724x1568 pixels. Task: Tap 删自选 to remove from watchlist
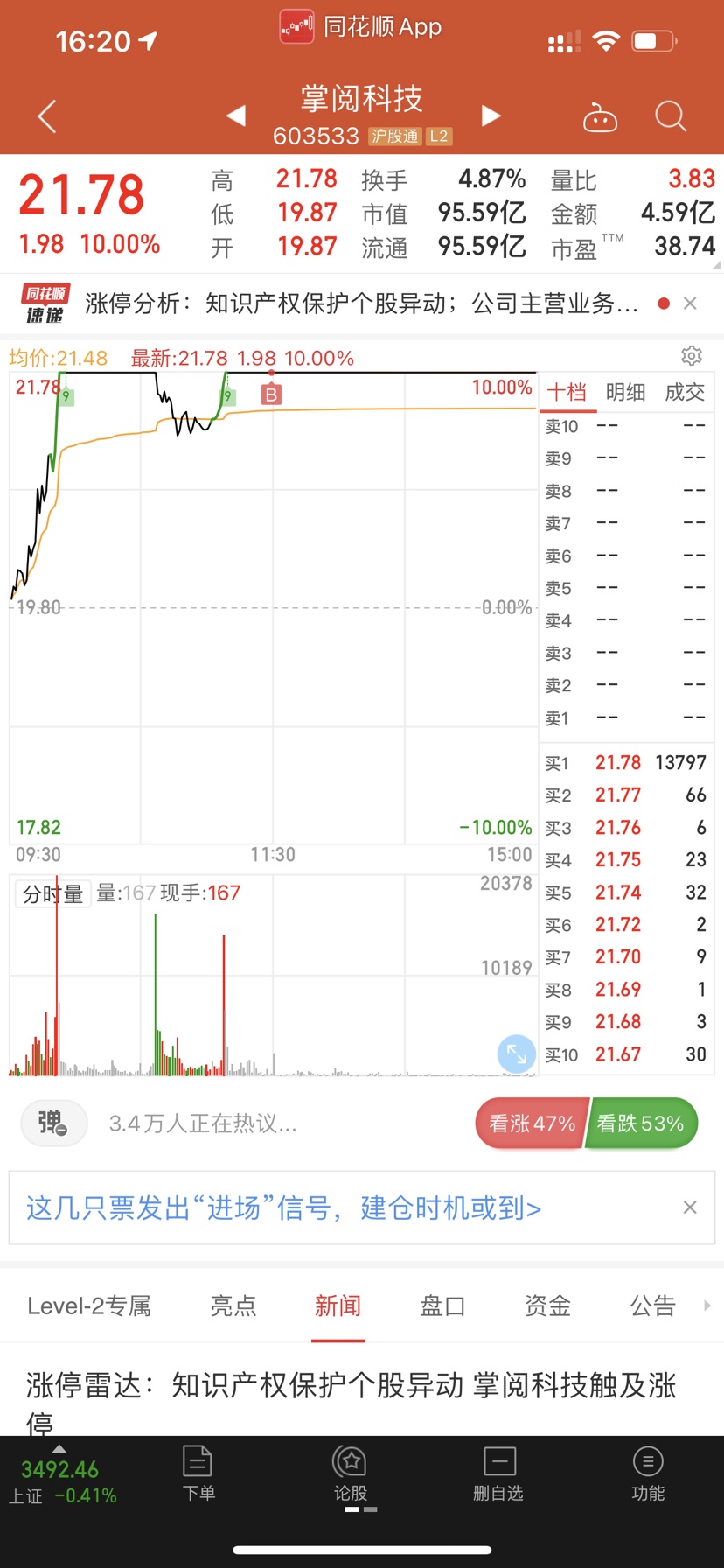[x=498, y=1473]
